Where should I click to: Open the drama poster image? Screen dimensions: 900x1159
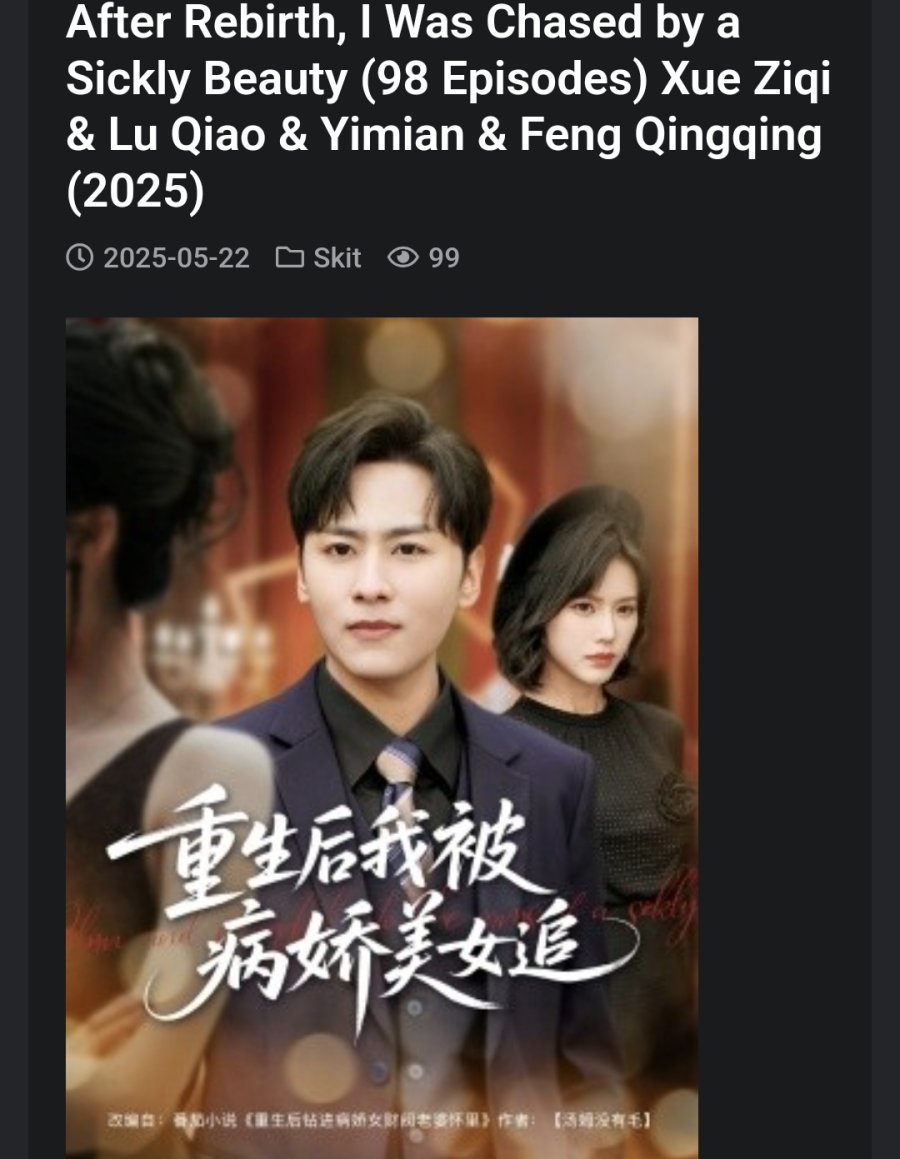coord(382,738)
